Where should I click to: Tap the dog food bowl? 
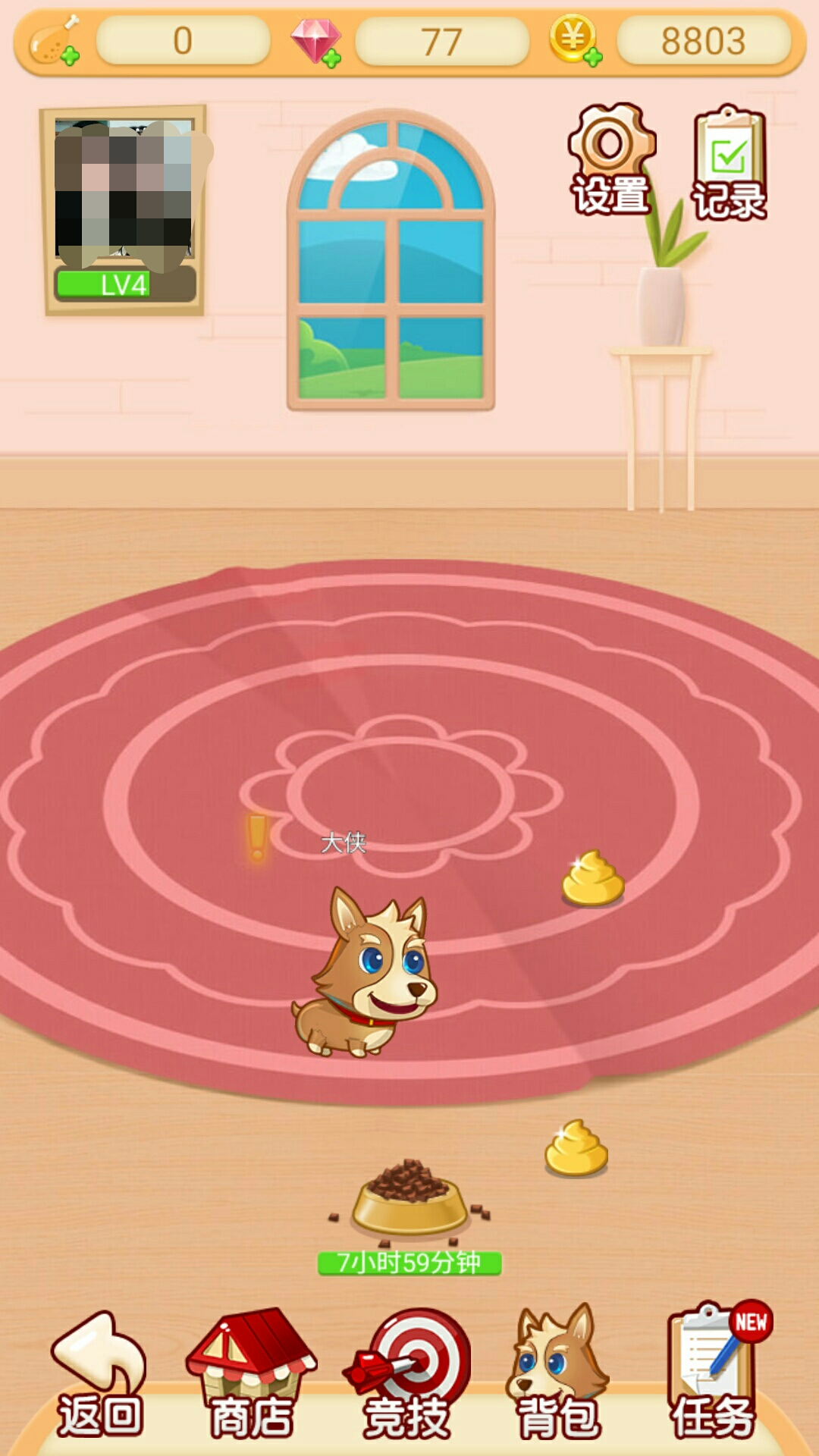point(409,1198)
